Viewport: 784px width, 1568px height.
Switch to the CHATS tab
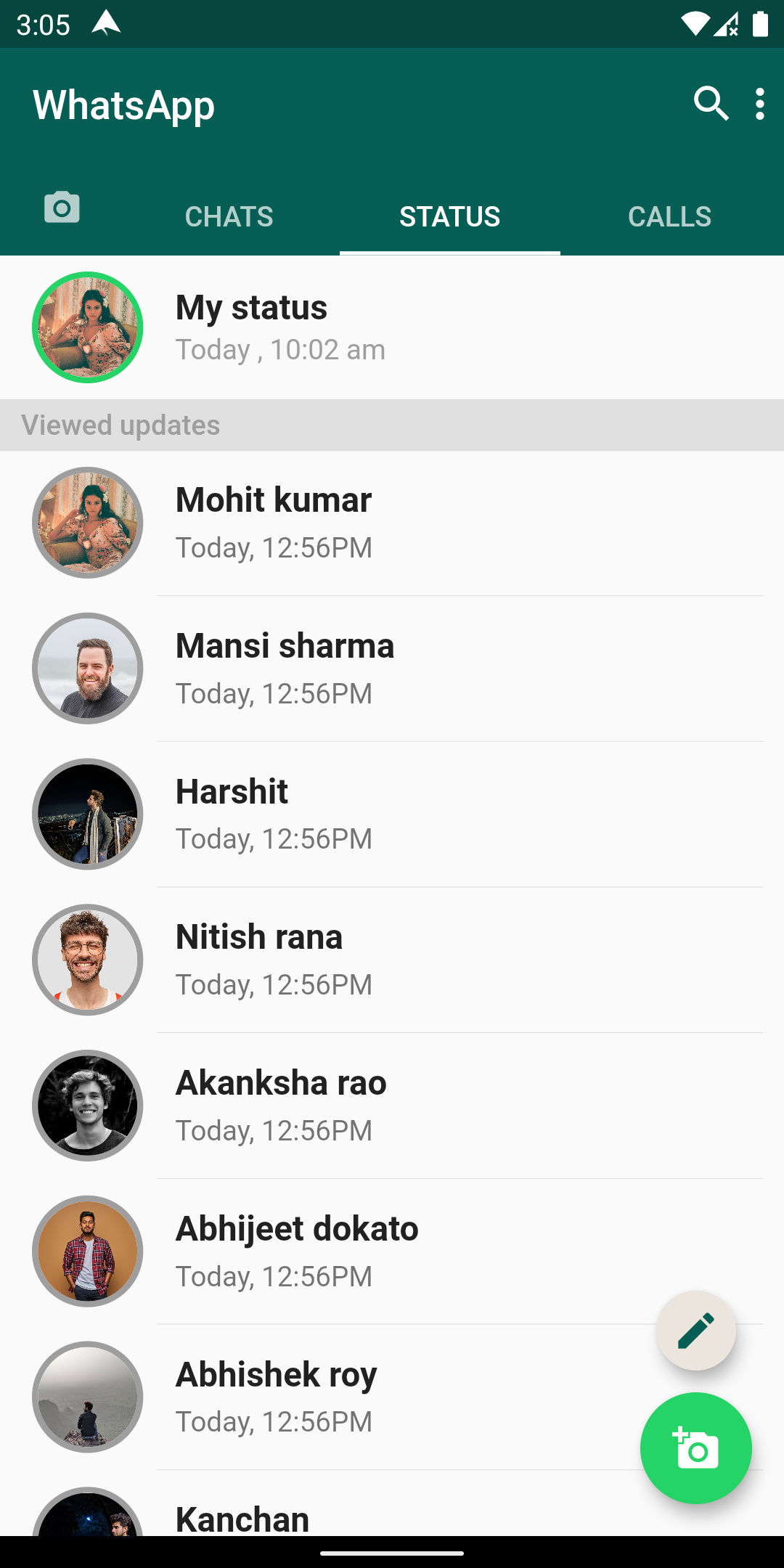(229, 216)
